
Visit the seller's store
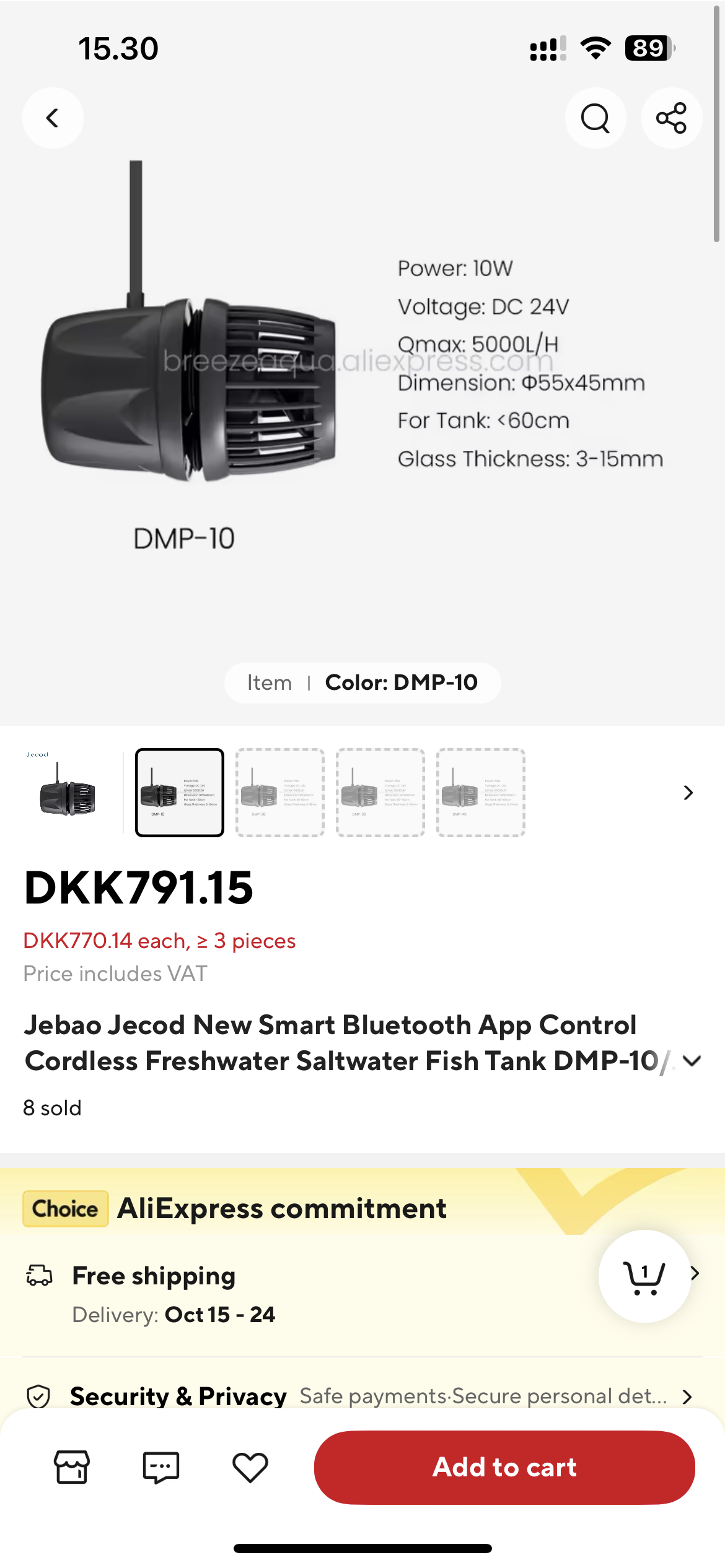72,1466
